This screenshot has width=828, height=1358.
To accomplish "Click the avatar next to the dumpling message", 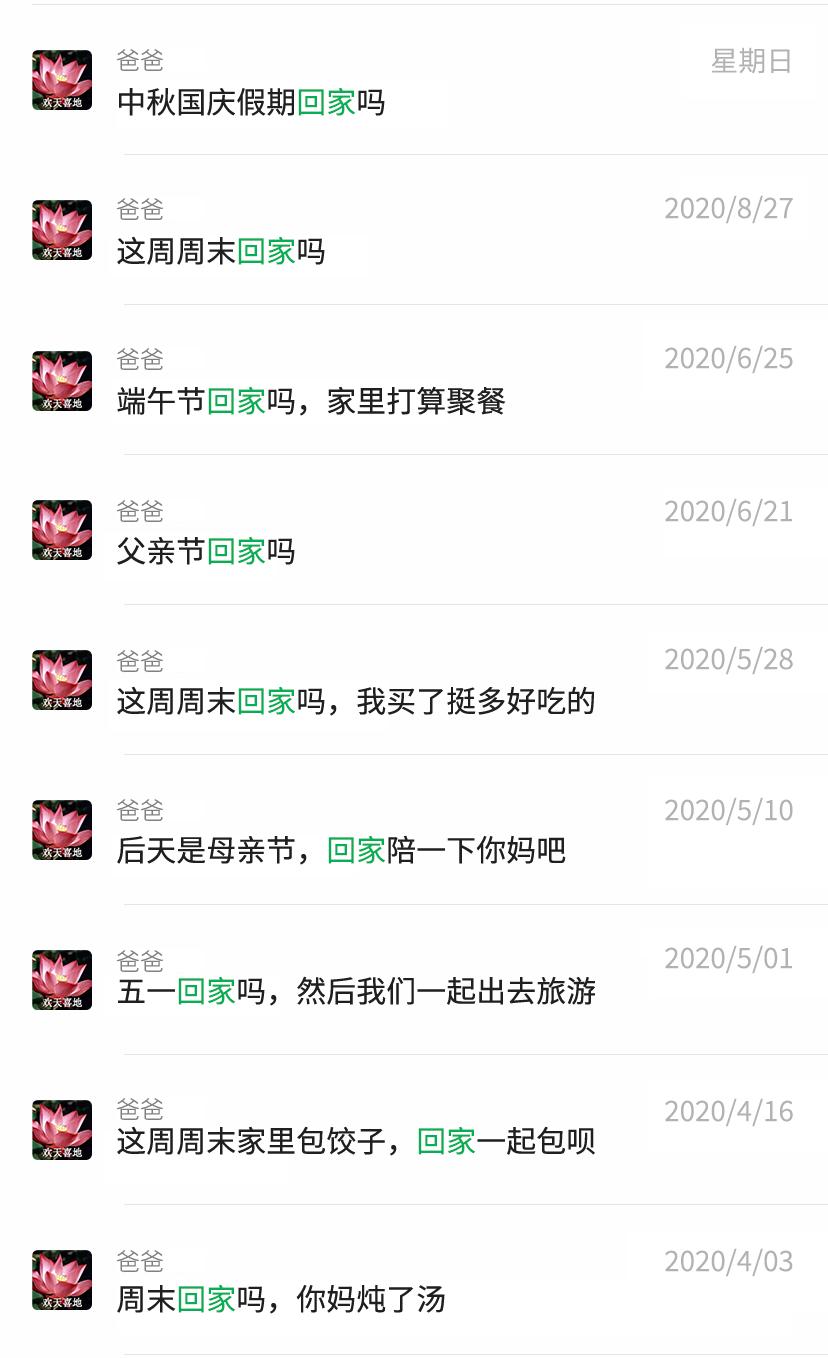I will [x=62, y=1130].
